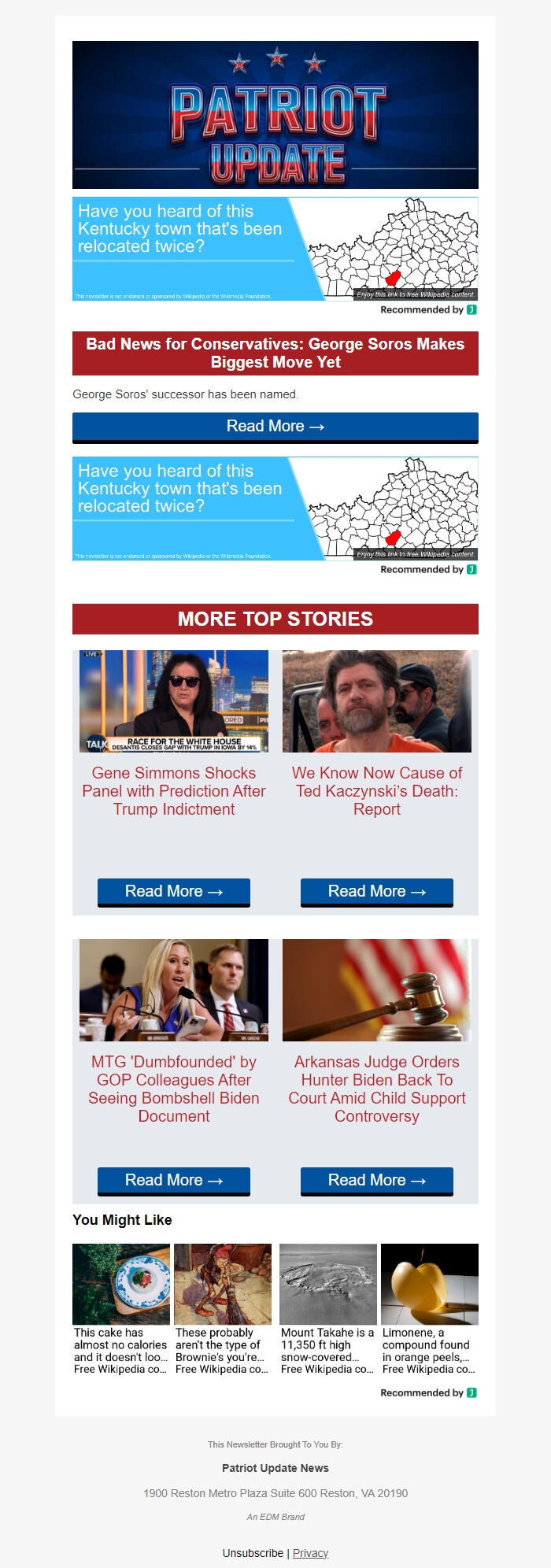Open the Ted Kaczynski's Death headline link
The image size is (551, 1568).
pyautogui.click(x=376, y=791)
